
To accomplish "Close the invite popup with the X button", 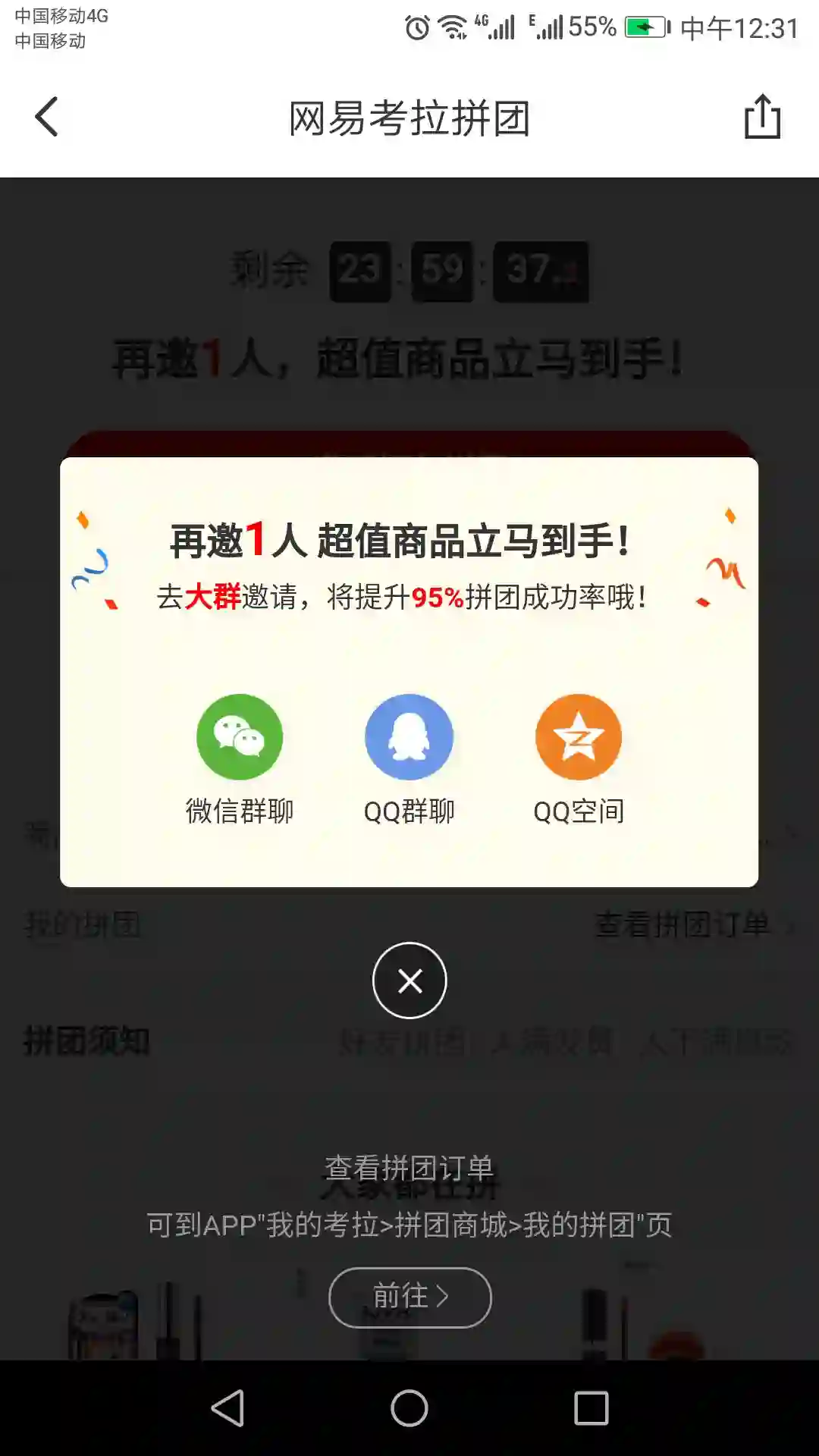I will click(409, 981).
